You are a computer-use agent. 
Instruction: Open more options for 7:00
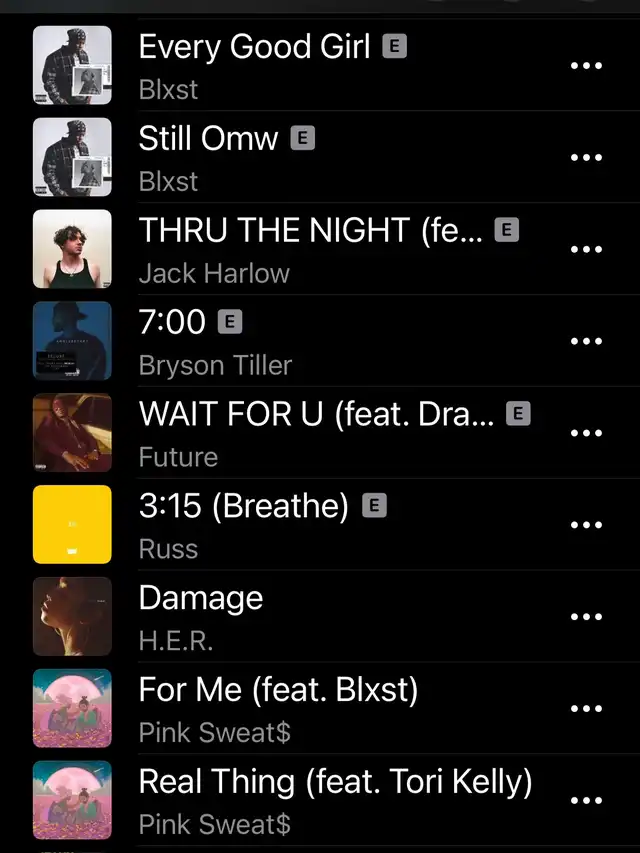coord(586,342)
